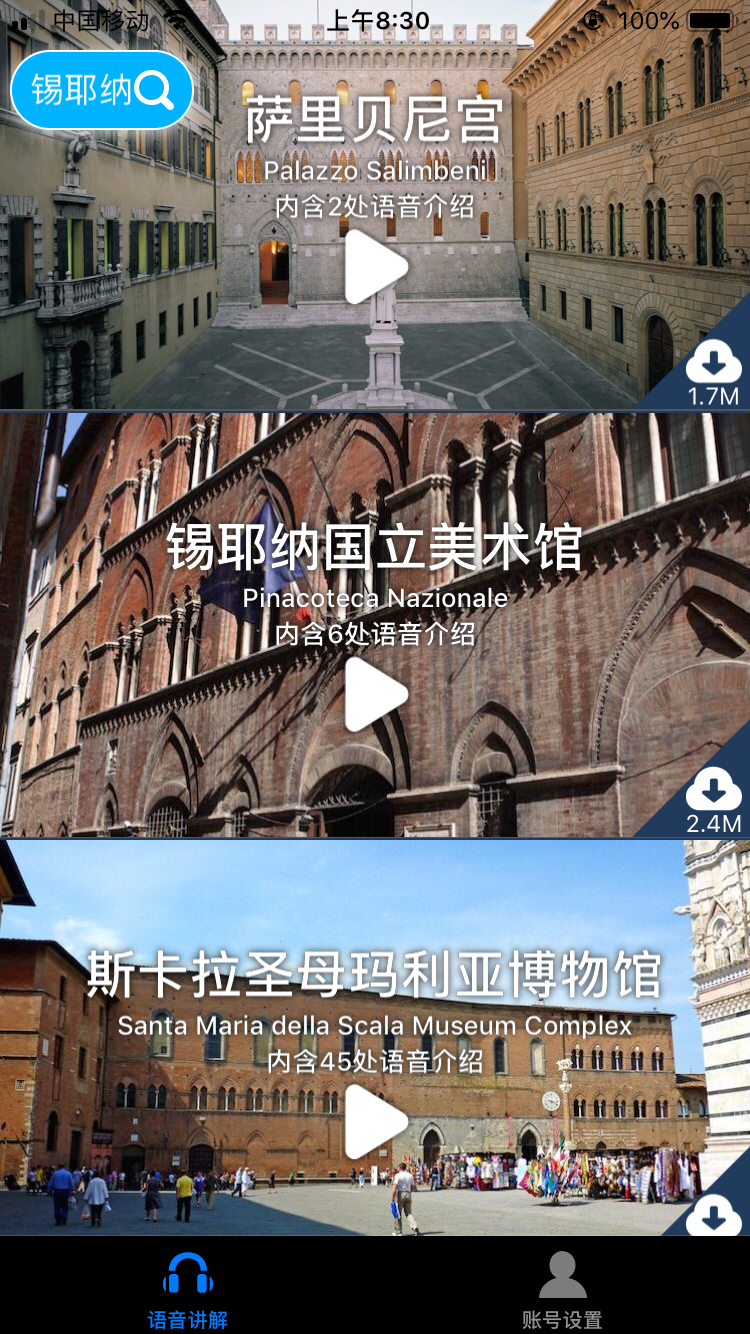This screenshot has width=750, height=1334.
Task: Play audio guide for 锡耶纳国立美术馆
Action: pyautogui.click(x=375, y=694)
